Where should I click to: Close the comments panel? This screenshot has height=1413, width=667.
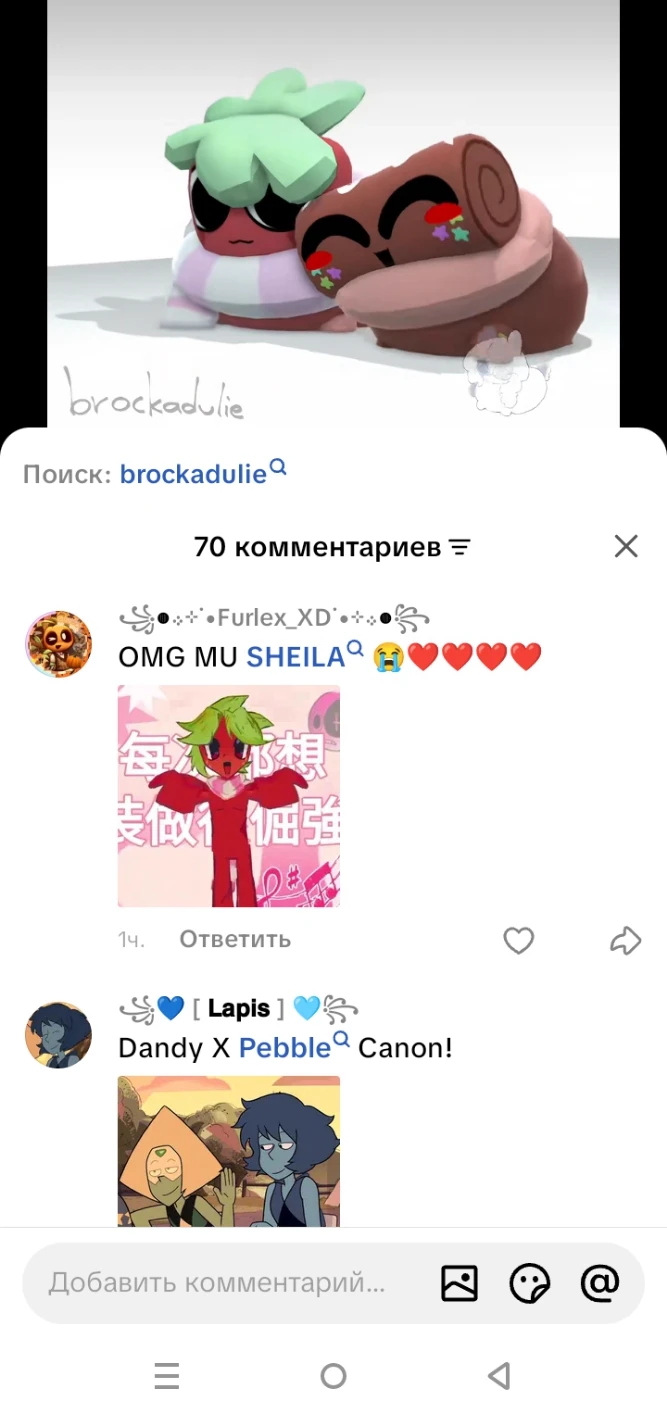click(x=626, y=546)
